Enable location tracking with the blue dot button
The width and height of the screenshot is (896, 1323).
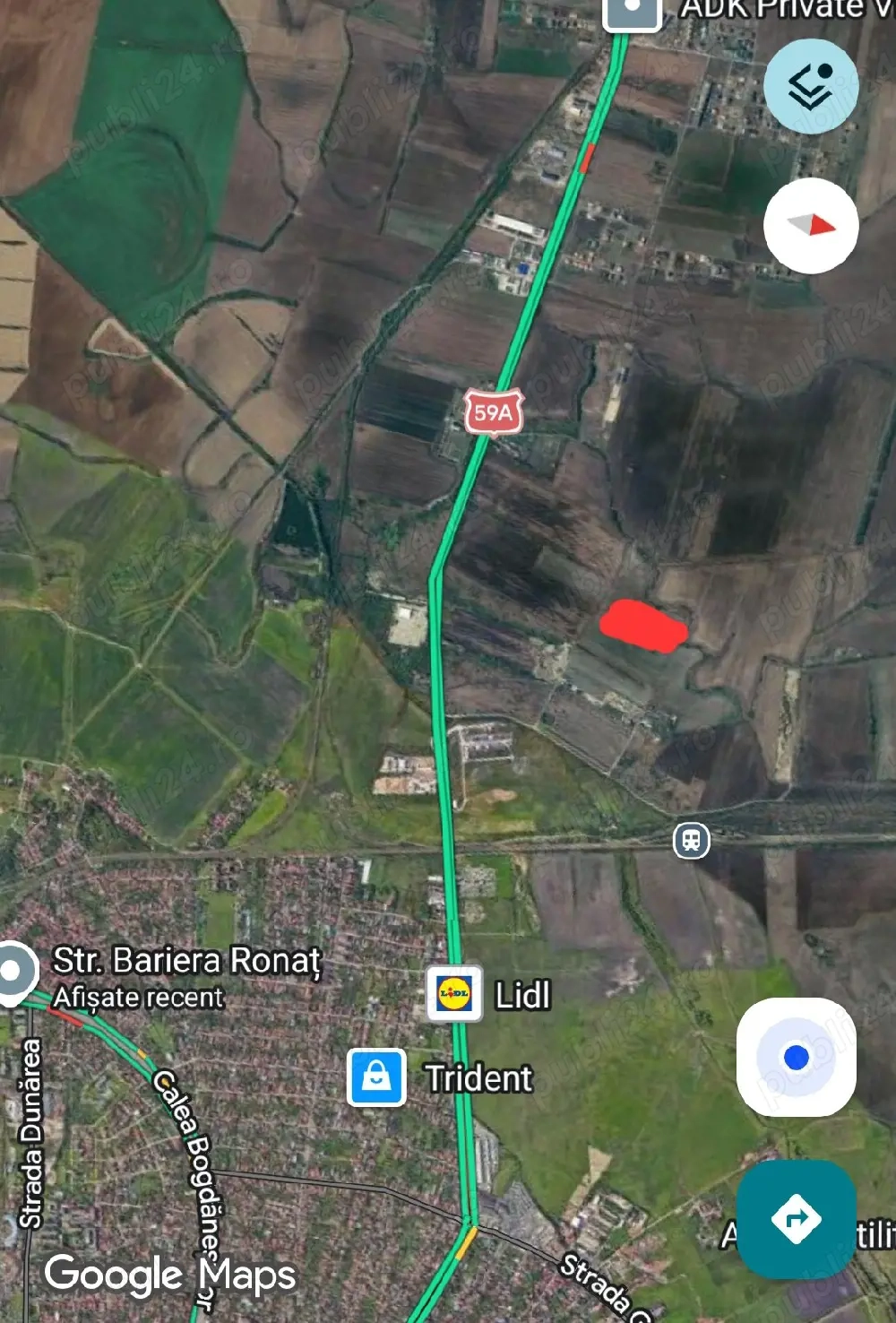pos(794,1059)
